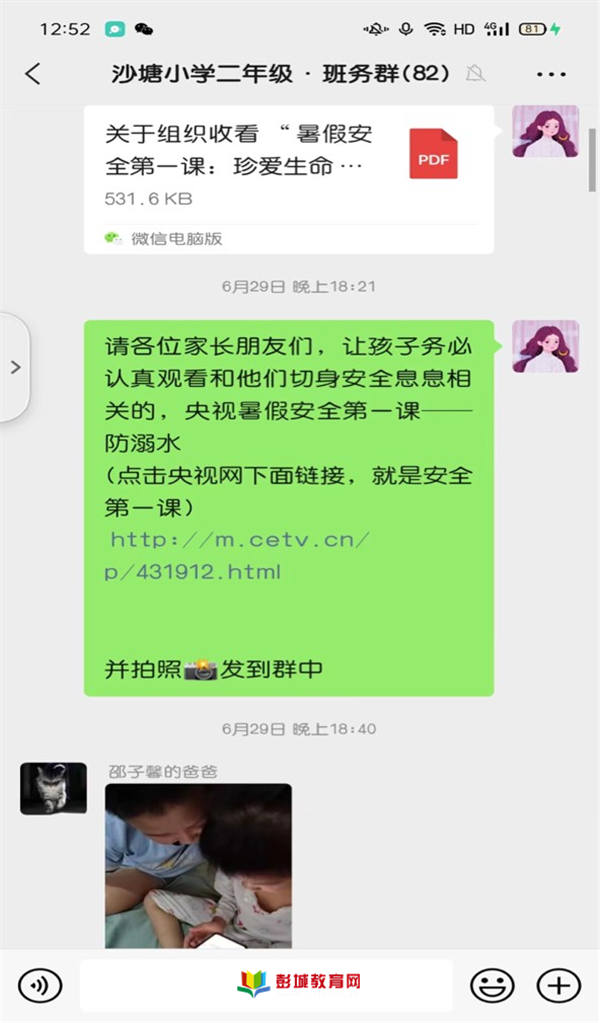Viewport: 600px width, 1023px height.
Task: Open the three-dot chat info menu
Action: click(x=551, y=74)
